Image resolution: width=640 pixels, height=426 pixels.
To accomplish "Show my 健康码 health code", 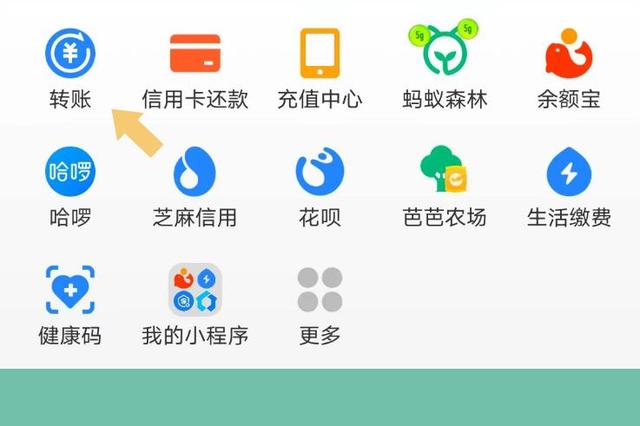I will [x=70, y=291].
